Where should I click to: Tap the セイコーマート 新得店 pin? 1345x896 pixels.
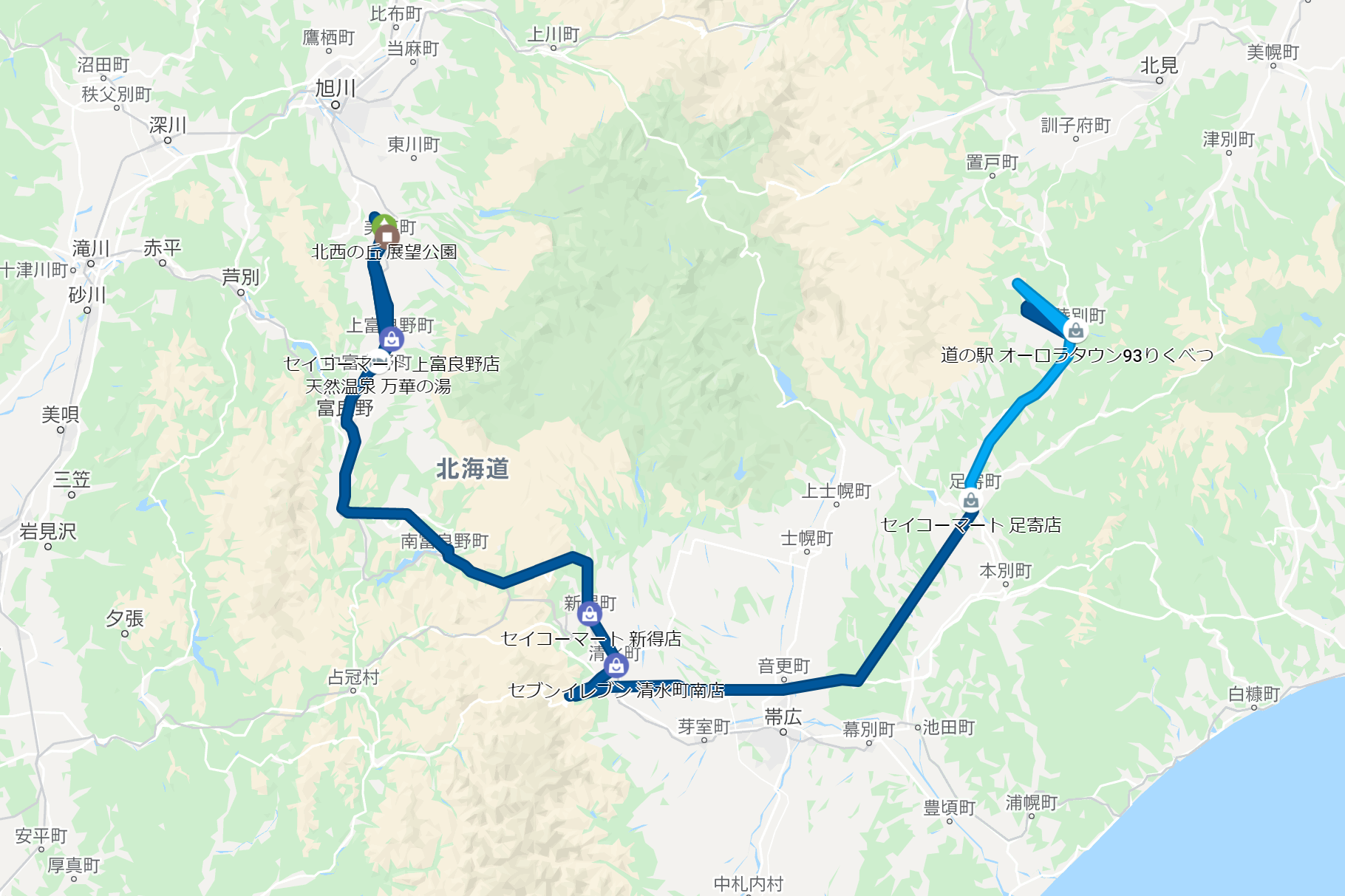589,613
